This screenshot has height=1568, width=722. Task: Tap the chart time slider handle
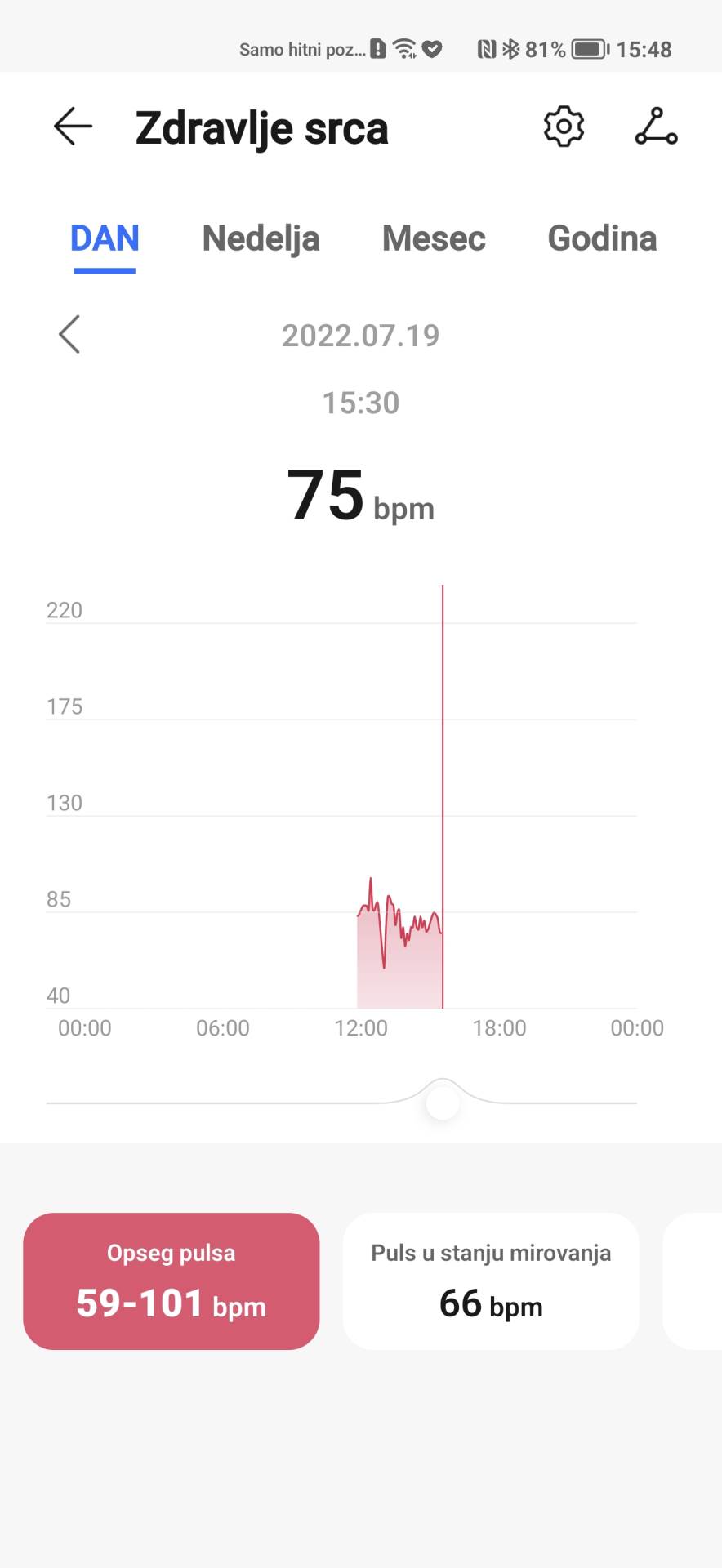point(443,1102)
